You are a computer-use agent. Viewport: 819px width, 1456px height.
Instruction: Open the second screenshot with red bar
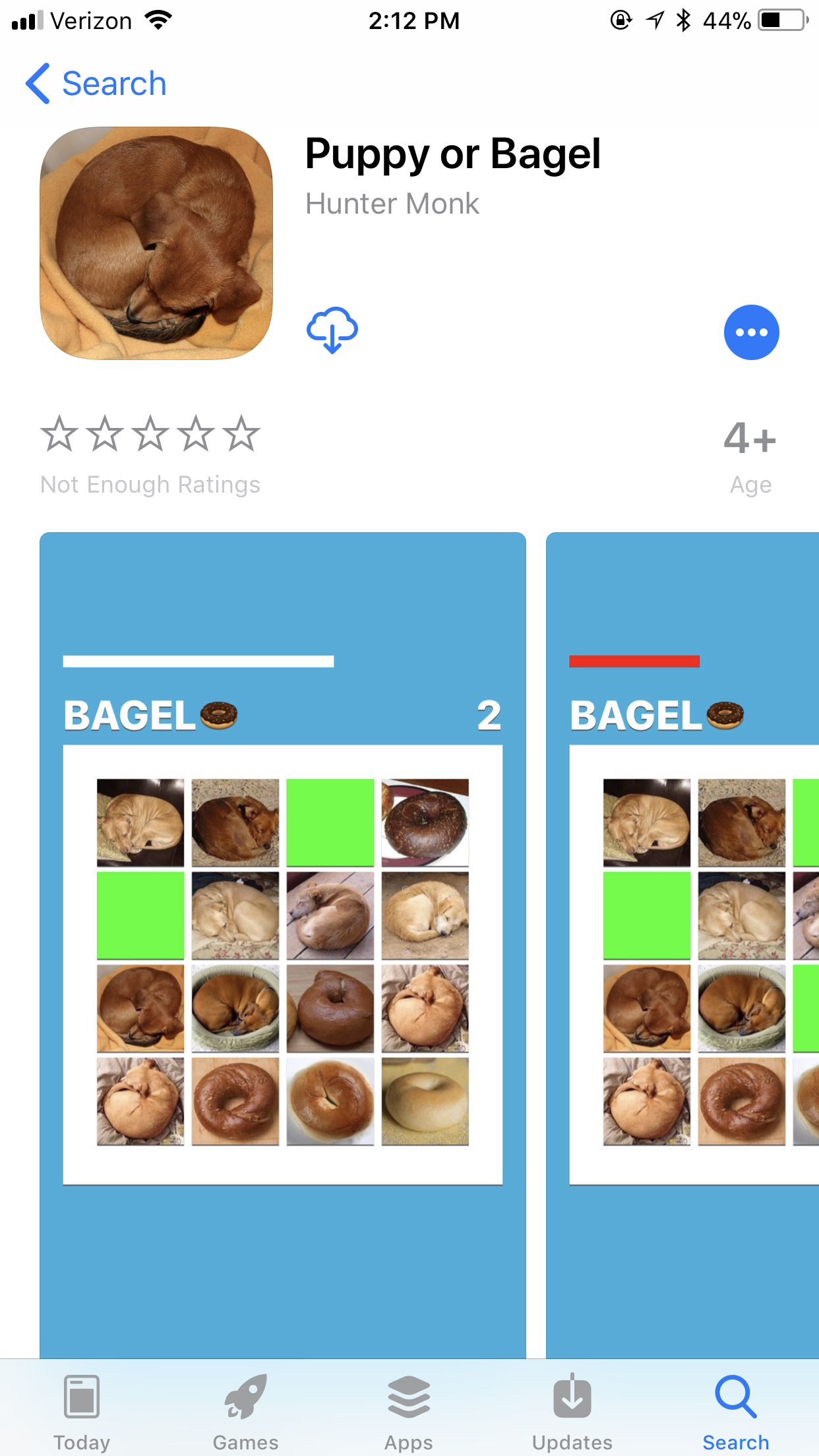coord(682,945)
